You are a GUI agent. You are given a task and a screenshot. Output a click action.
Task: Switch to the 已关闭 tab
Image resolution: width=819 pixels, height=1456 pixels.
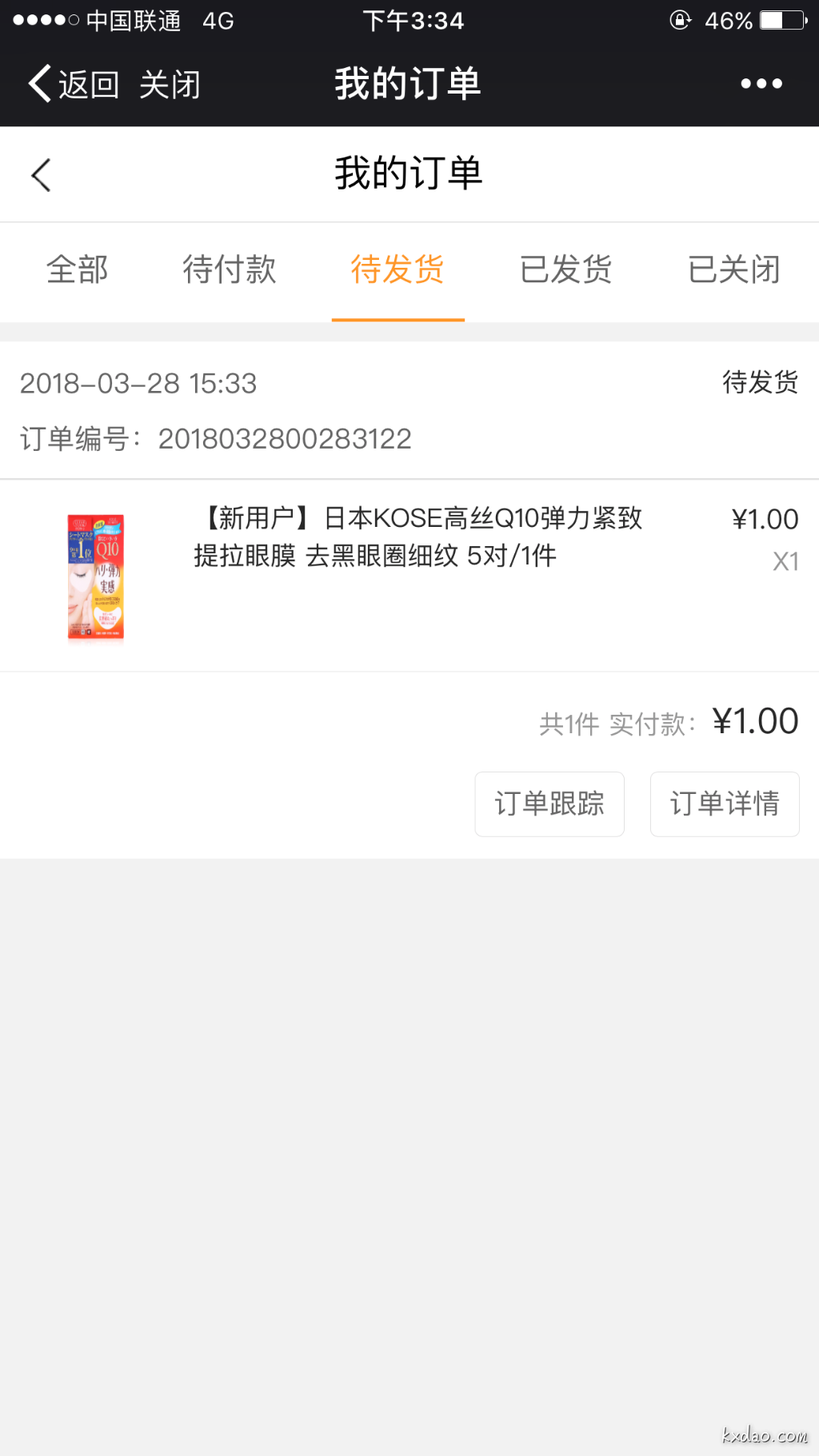point(733,270)
